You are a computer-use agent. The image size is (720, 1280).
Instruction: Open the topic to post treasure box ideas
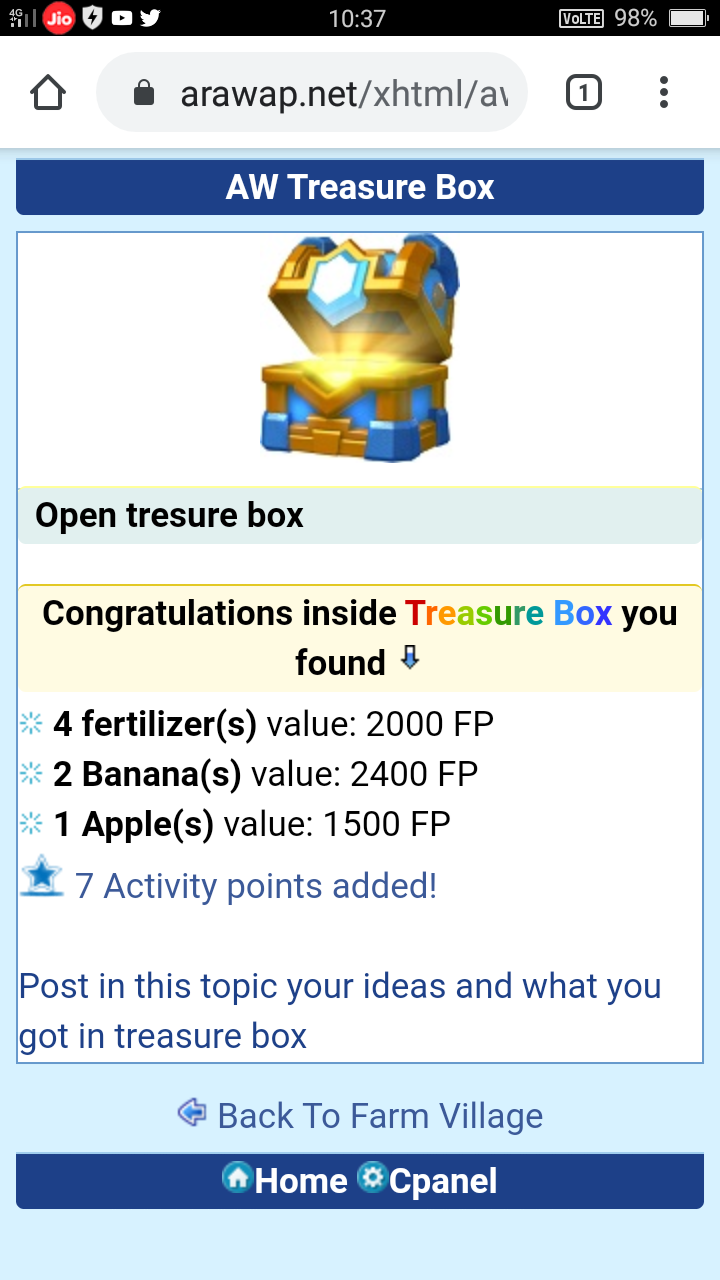tap(340, 1010)
